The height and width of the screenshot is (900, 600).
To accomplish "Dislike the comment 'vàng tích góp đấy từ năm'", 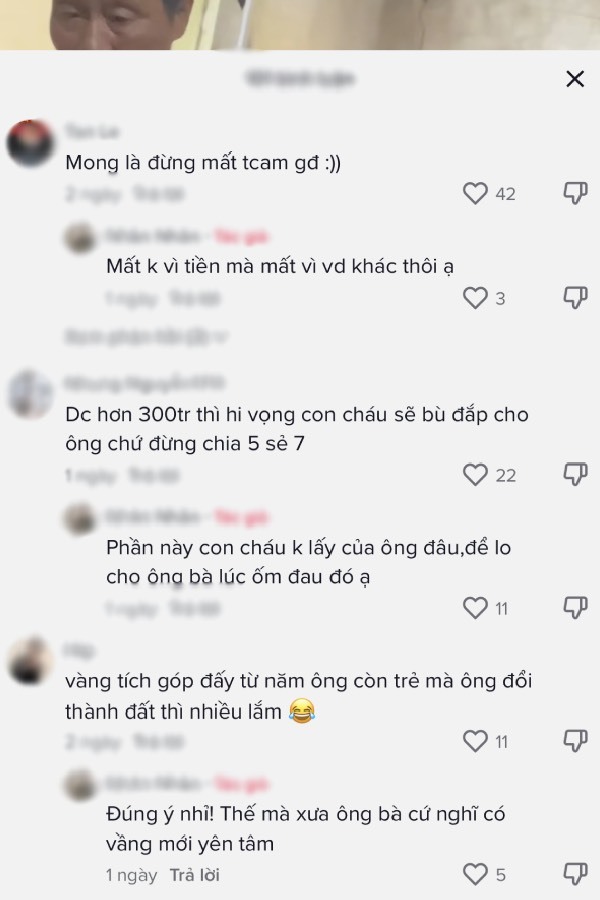I will tap(575, 741).
